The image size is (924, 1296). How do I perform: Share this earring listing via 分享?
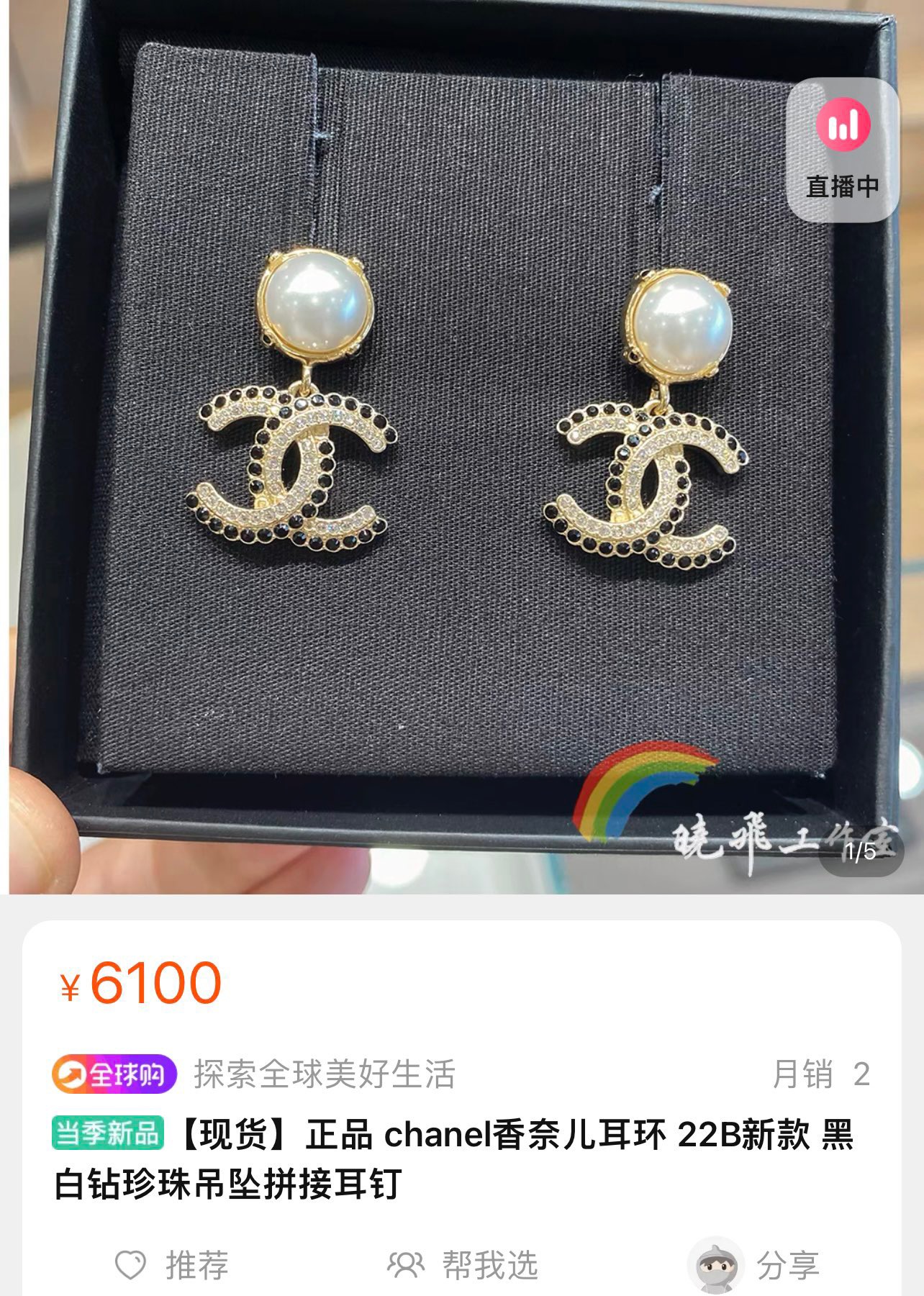756,1264
